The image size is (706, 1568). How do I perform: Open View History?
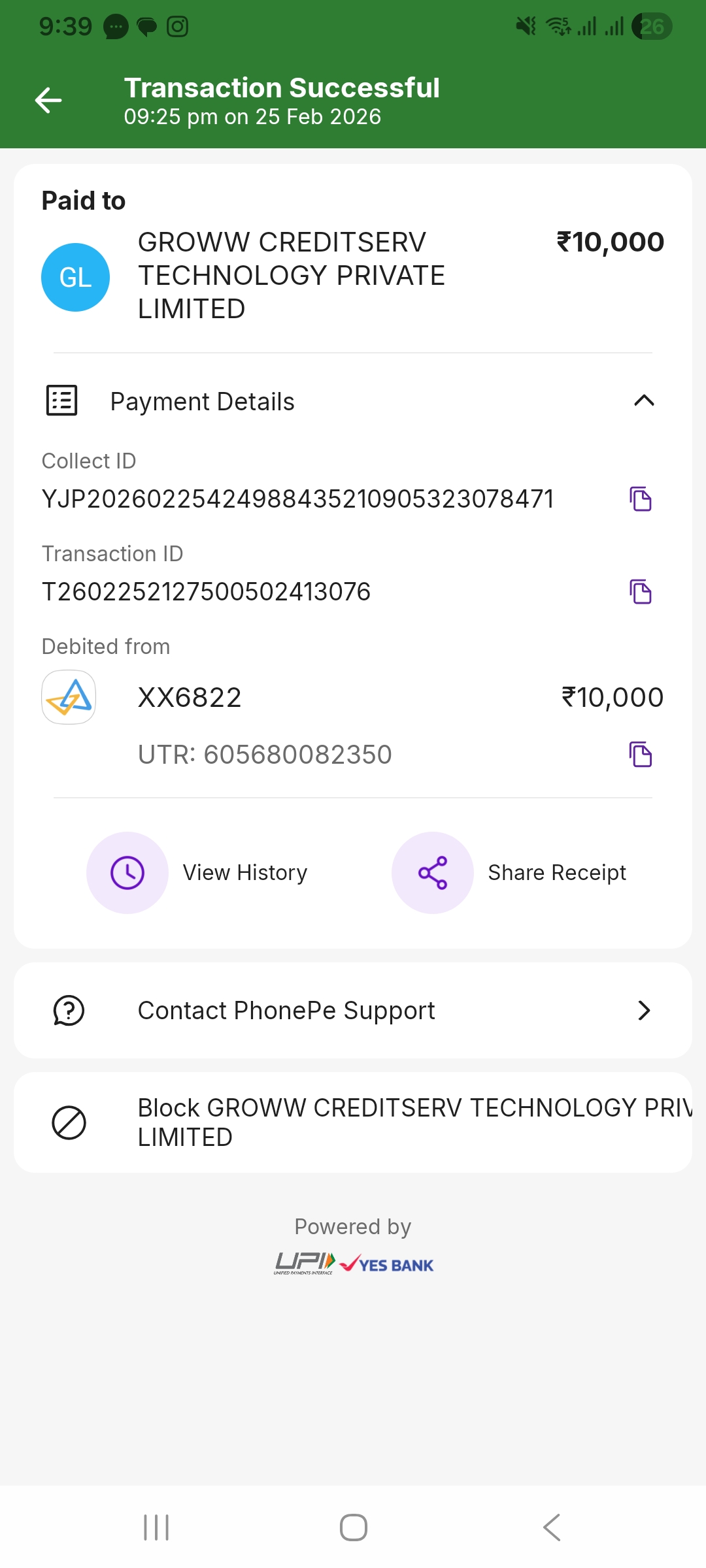tap(127, 873)
